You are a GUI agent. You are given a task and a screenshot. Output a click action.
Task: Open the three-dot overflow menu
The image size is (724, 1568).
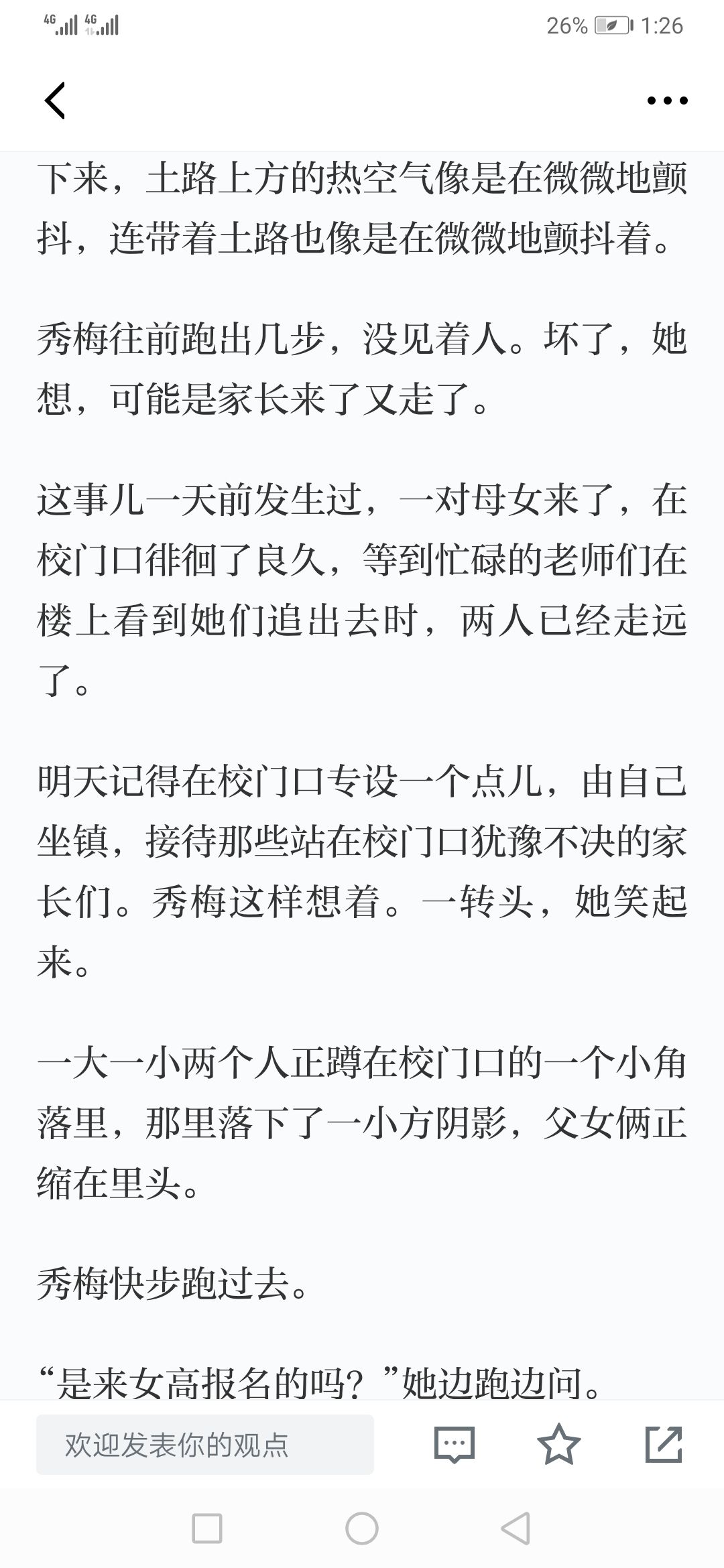(668, 101)
